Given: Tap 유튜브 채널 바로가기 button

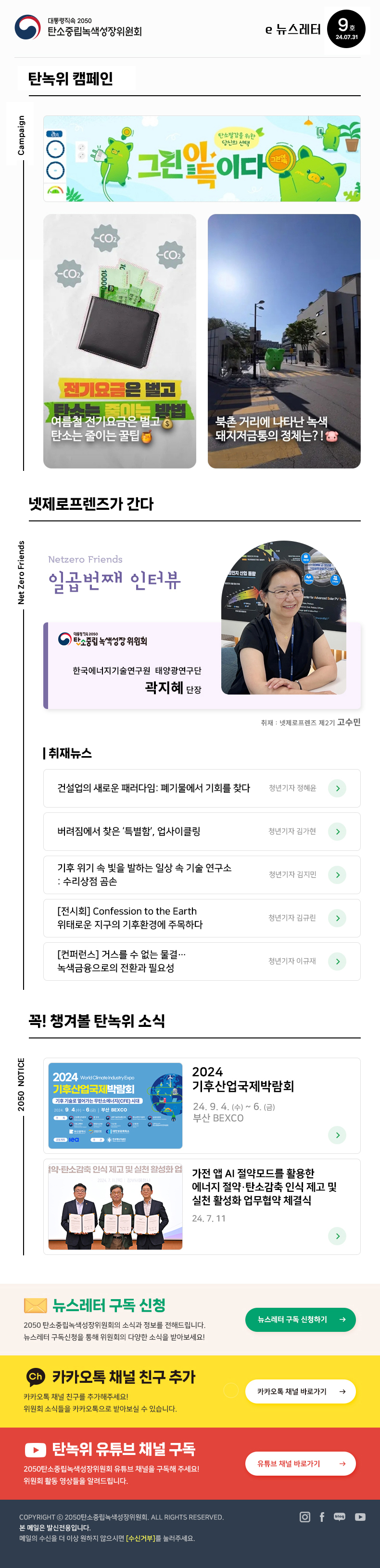Looking at the screenshot, I should tap(300, 1464).
